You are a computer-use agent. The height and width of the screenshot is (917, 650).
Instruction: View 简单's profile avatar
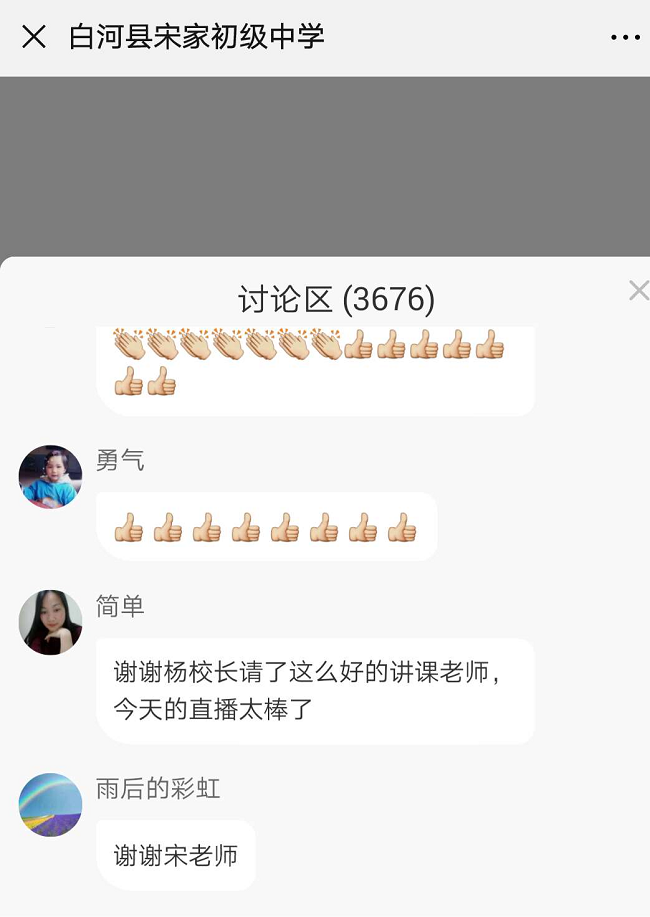coord(50,622)
